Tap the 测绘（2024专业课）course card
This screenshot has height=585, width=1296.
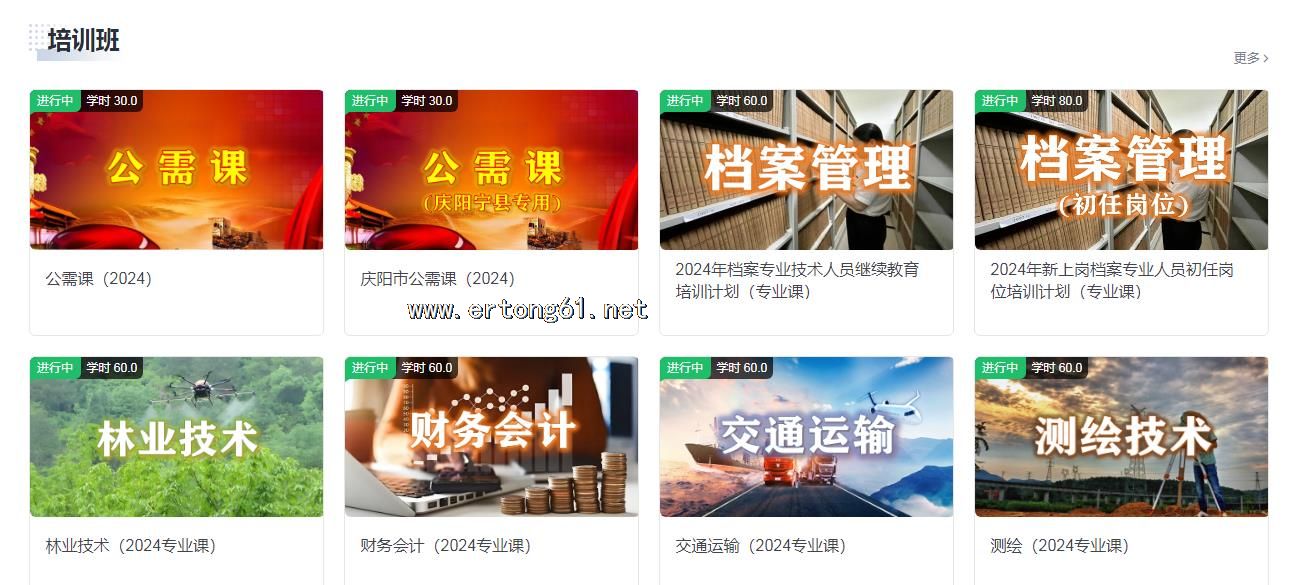pyautogui.click(x=1121, y=437)
